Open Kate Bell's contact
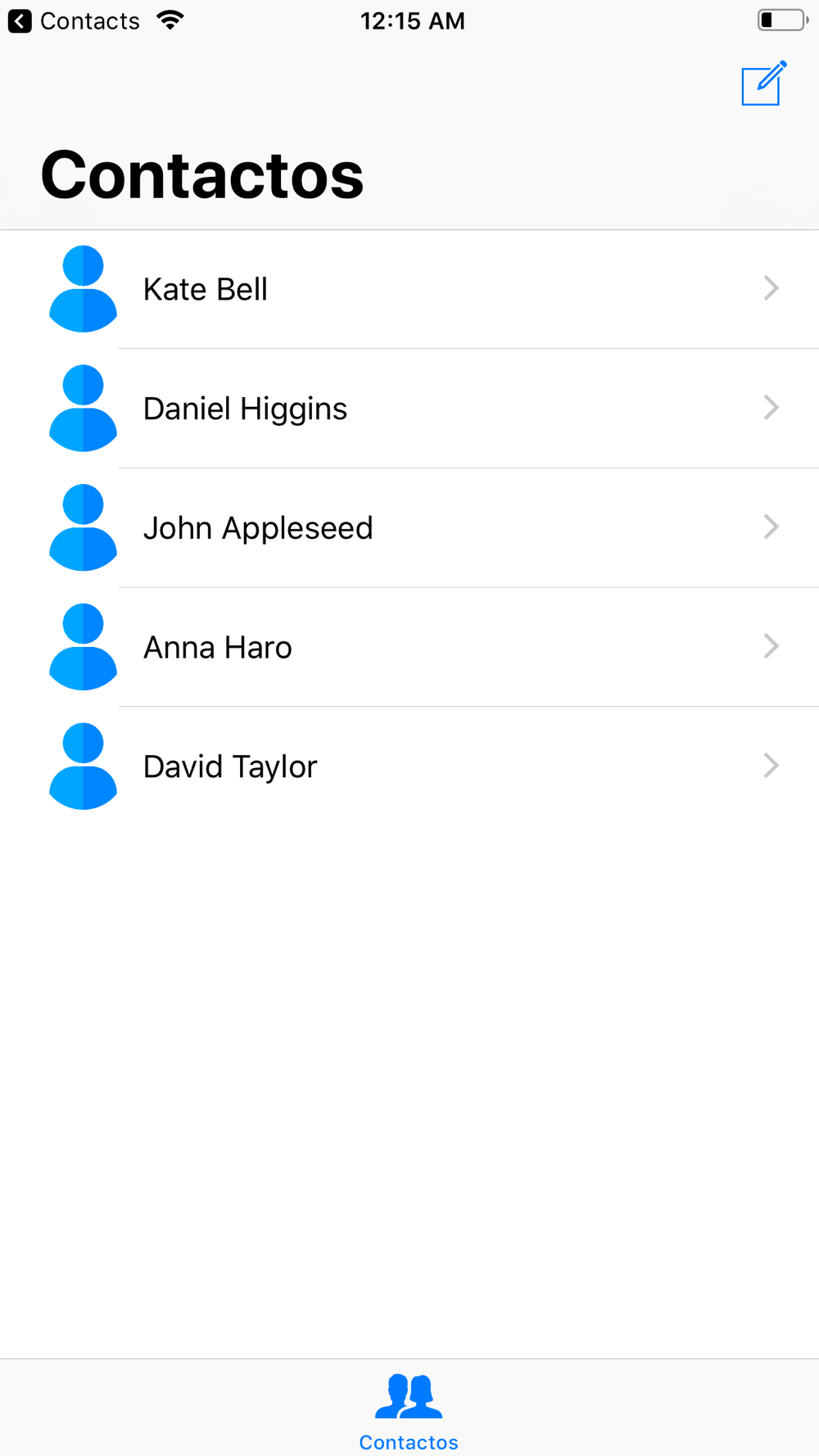Image resolution: width=819 pixels, height=1456 pixels. pos(409,289)
